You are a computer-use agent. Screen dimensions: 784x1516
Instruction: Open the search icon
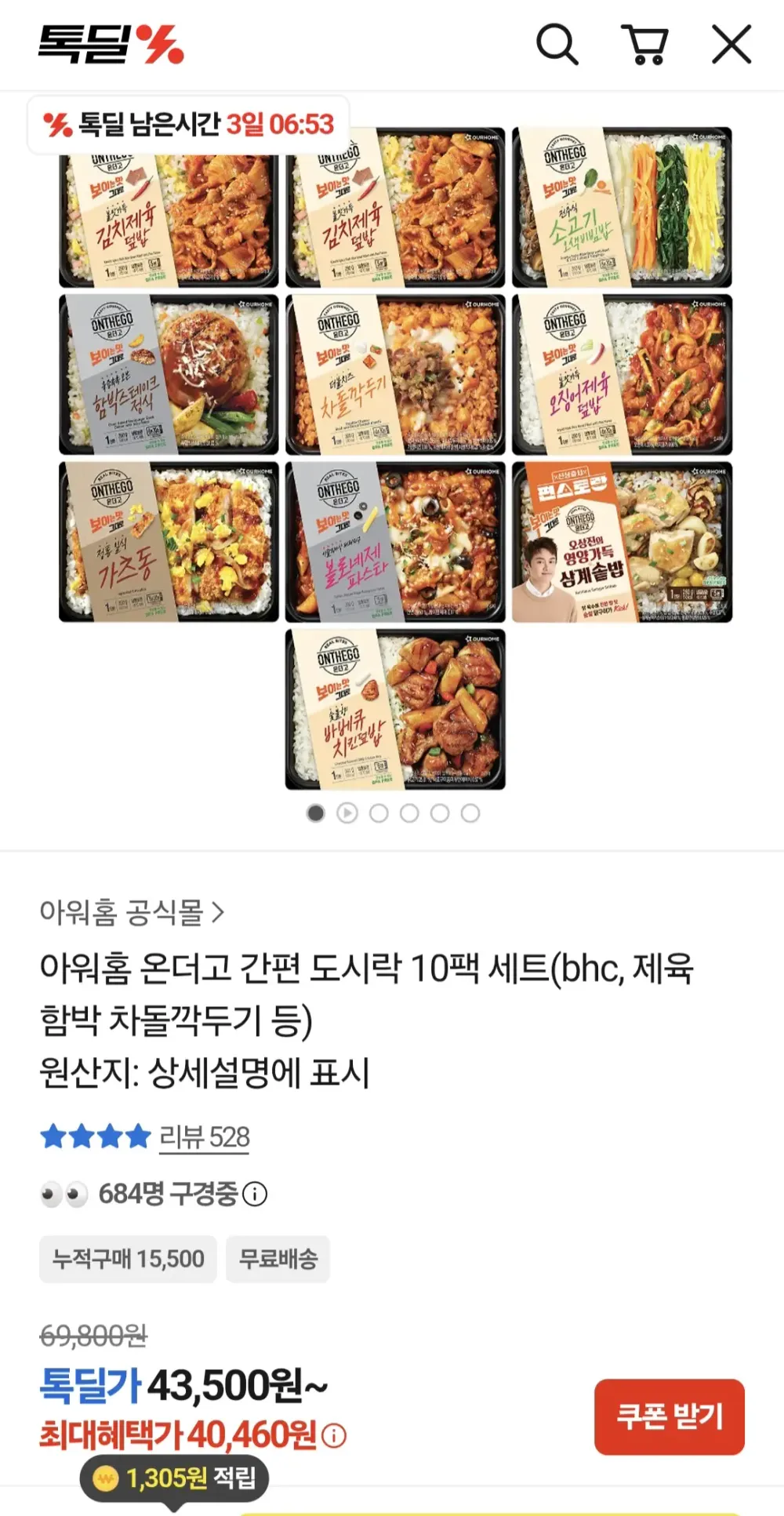pyautogui.click(x=557, y=44)
